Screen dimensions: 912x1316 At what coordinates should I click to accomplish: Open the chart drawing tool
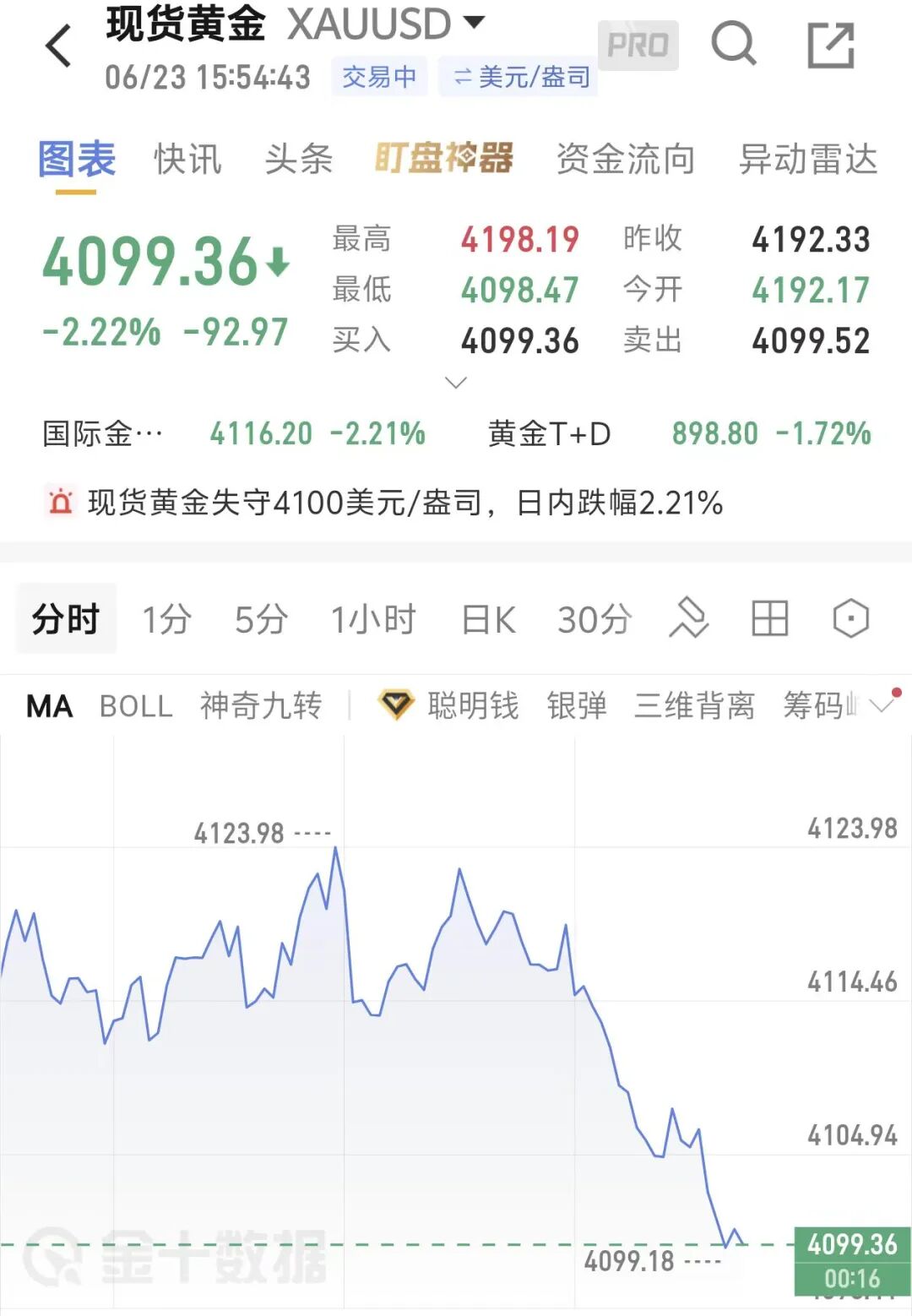pyautogui.click(x=688, y=617)
